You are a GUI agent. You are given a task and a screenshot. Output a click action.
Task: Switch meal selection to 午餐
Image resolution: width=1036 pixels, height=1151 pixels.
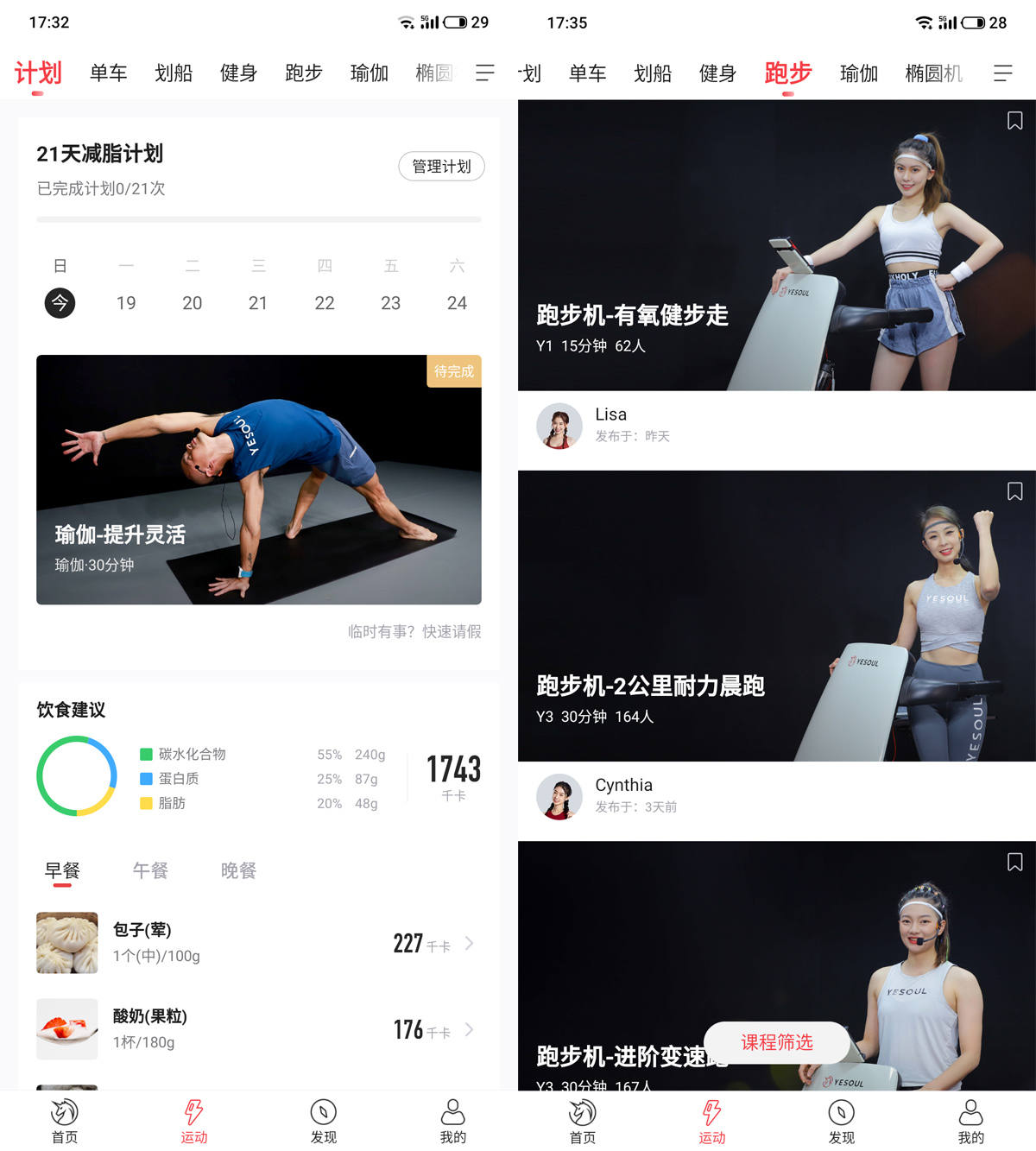pyautogui.click(x=150, y=870)
